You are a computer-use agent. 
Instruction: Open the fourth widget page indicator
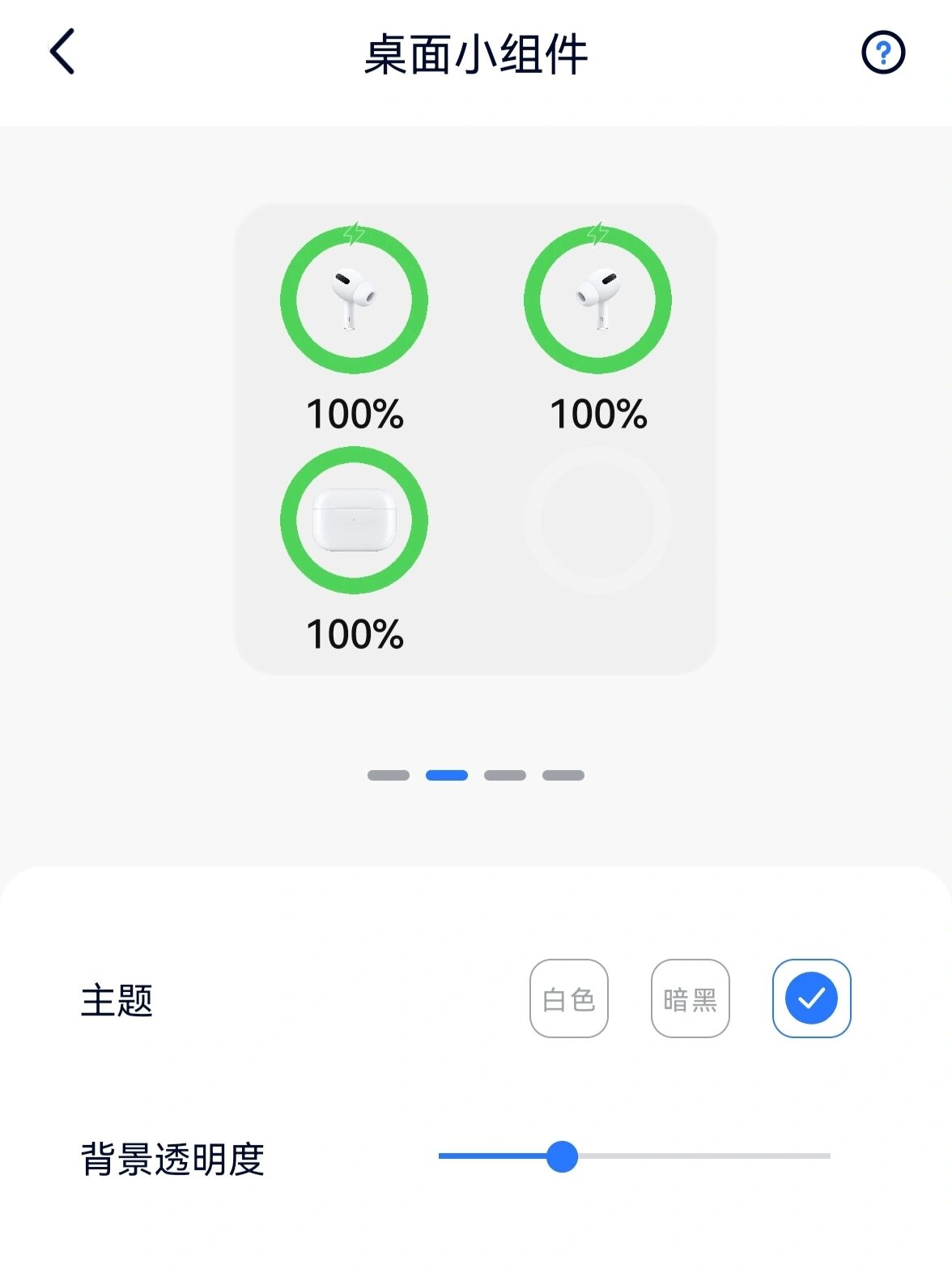(x=564, y=774)
